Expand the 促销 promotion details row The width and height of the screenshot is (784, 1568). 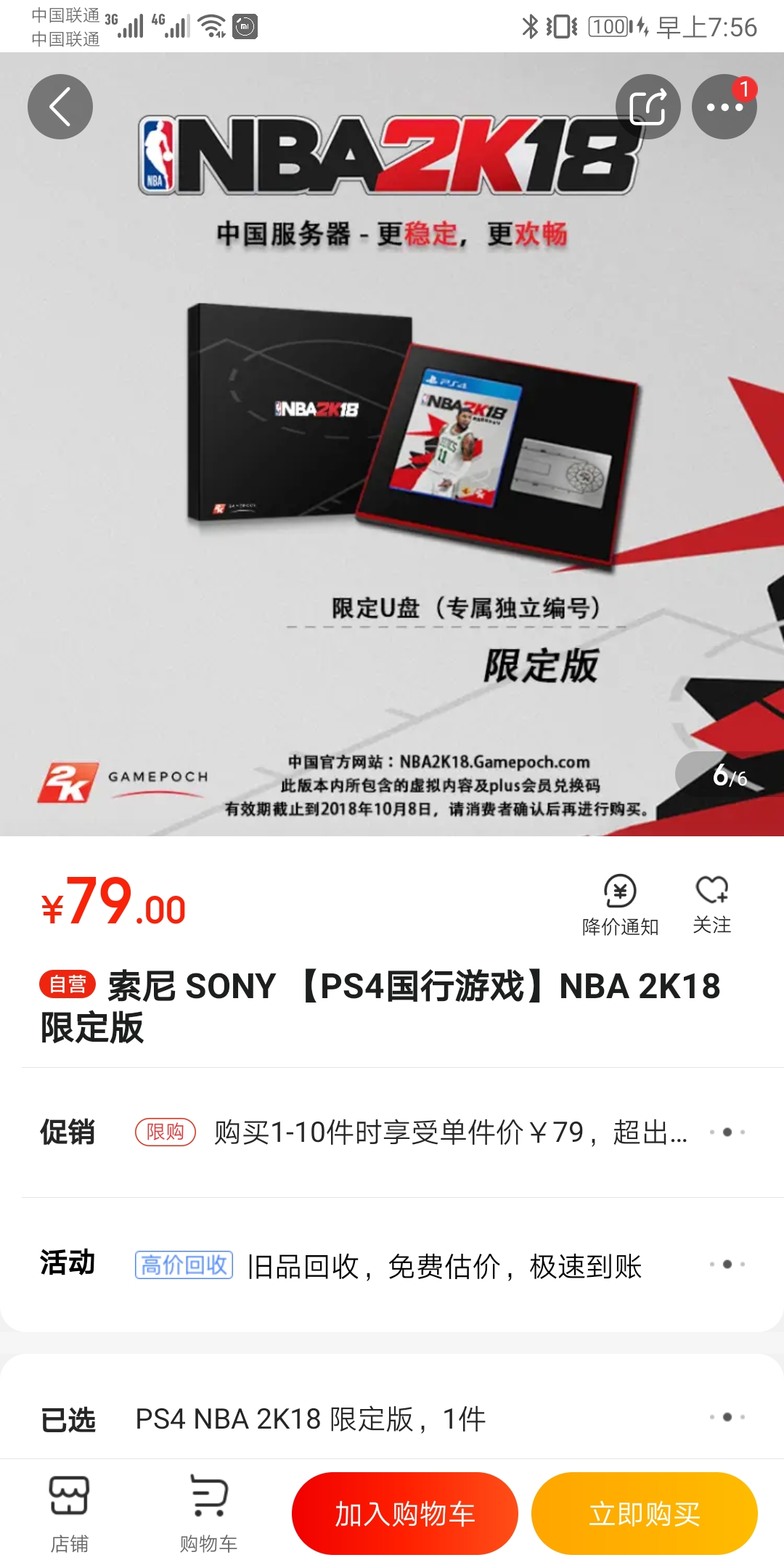click(392, 1132)
